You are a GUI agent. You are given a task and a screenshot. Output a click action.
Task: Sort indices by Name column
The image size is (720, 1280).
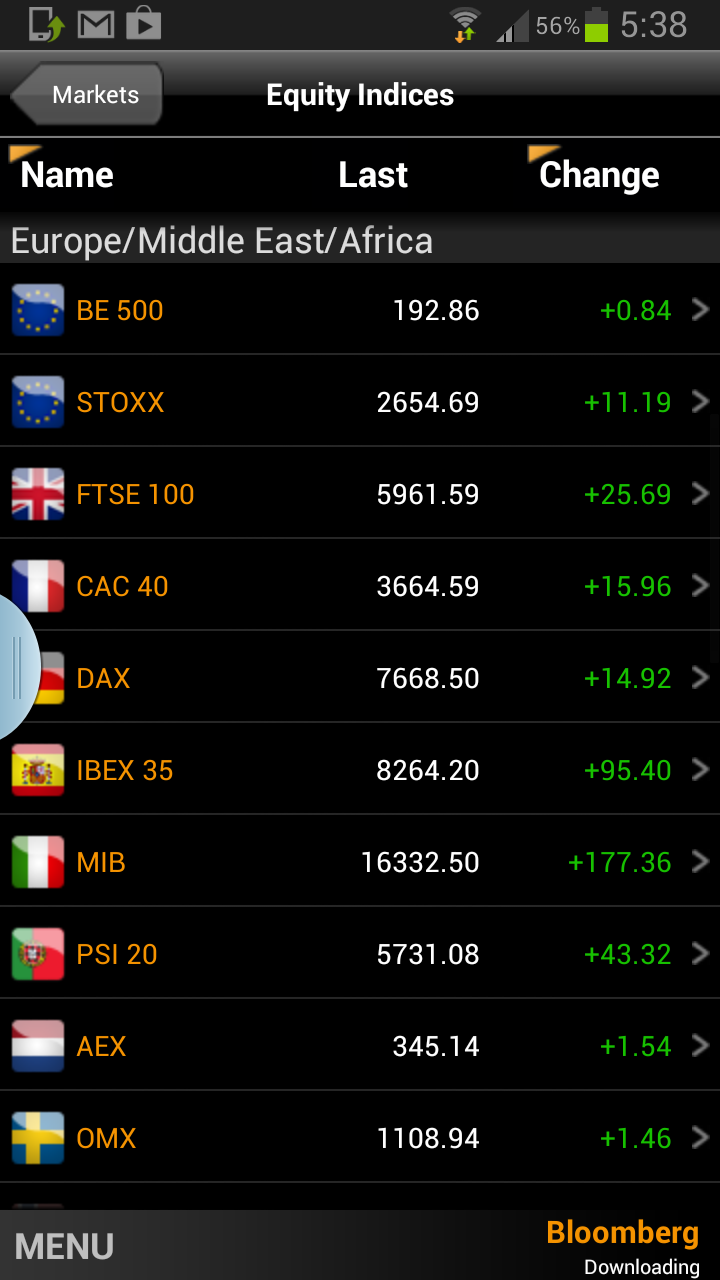67,174
